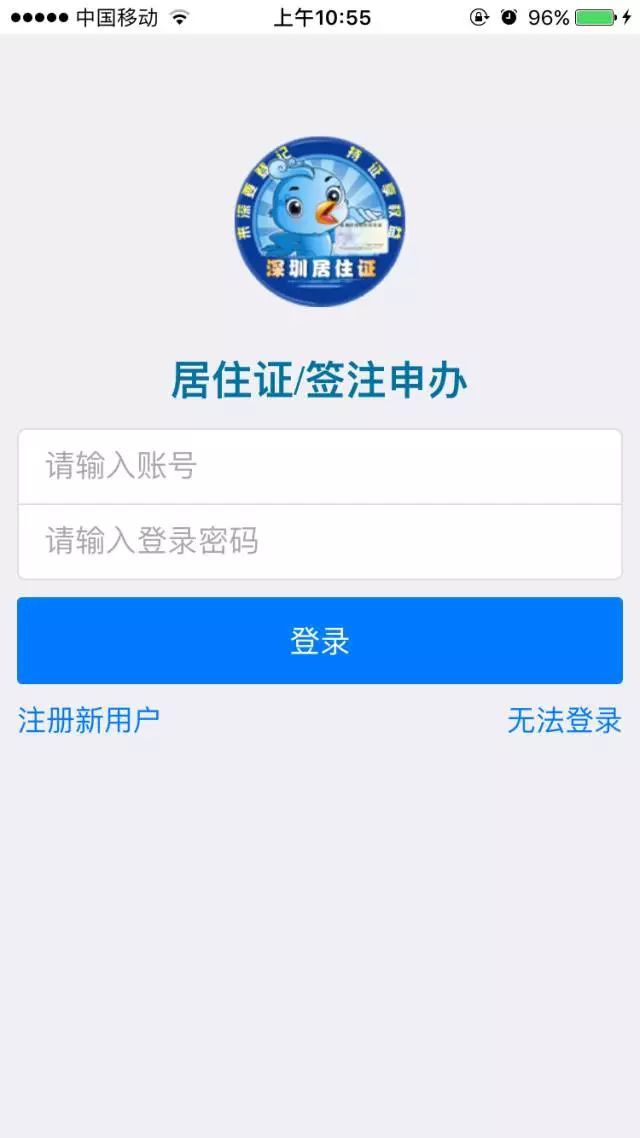Tap the blue 登录 login button
Viewport: 640px width, 1138px height.
[319, 640]
